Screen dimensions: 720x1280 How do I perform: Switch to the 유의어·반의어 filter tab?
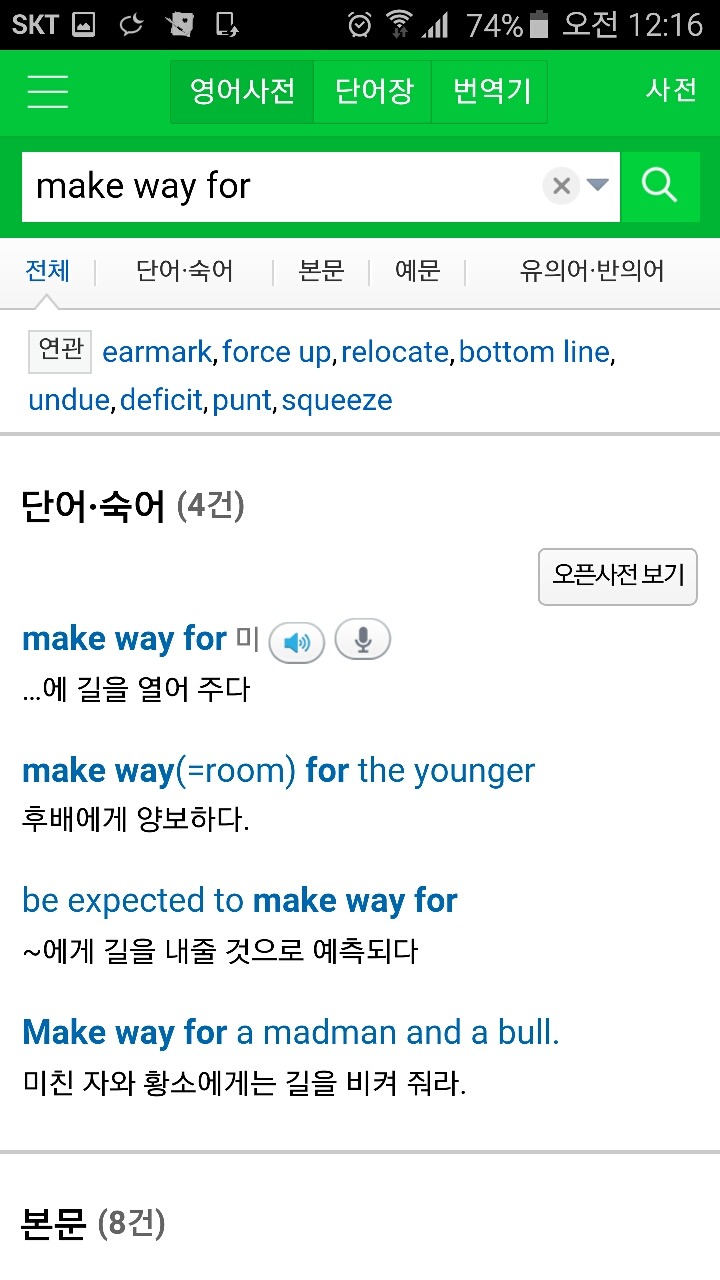[x=591, y=271]
